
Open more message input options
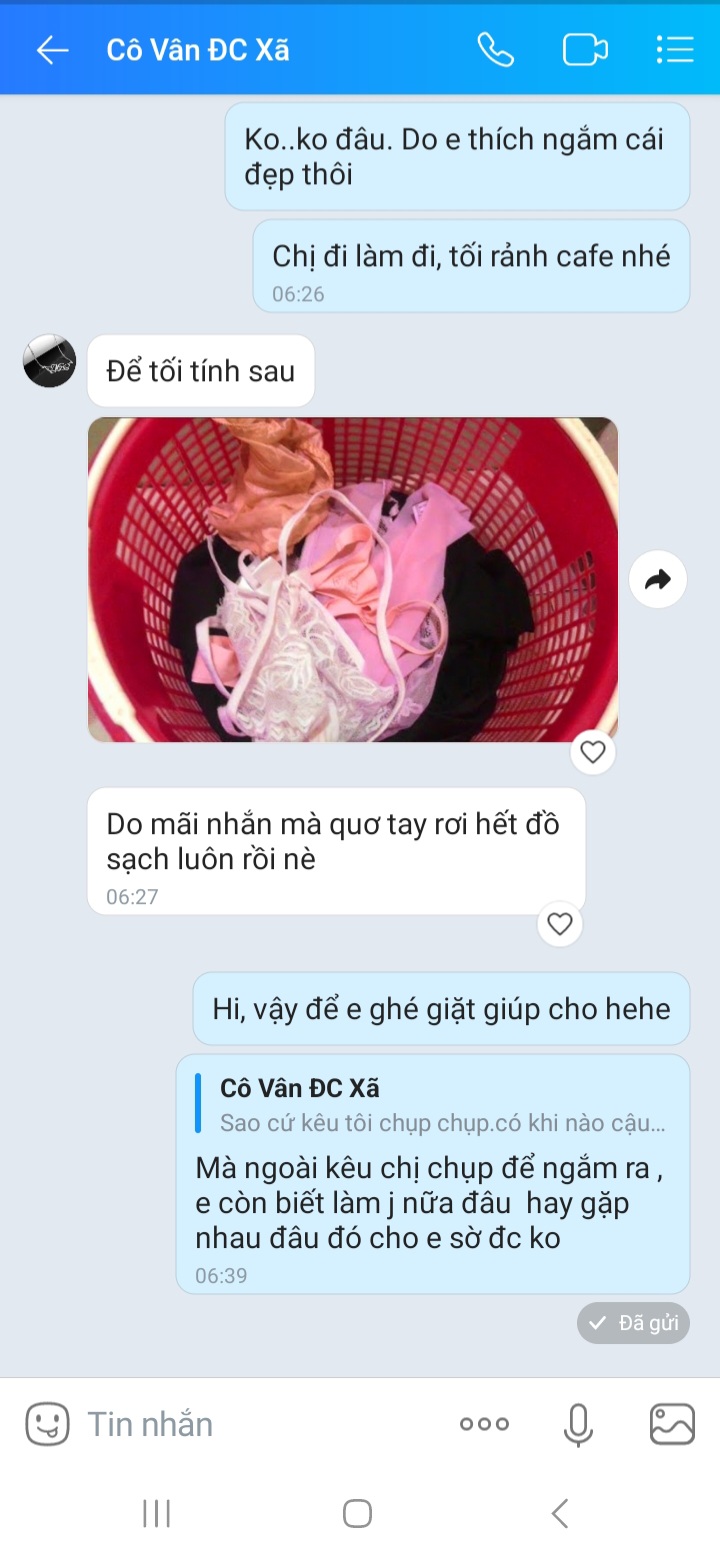coord(483,1422)
